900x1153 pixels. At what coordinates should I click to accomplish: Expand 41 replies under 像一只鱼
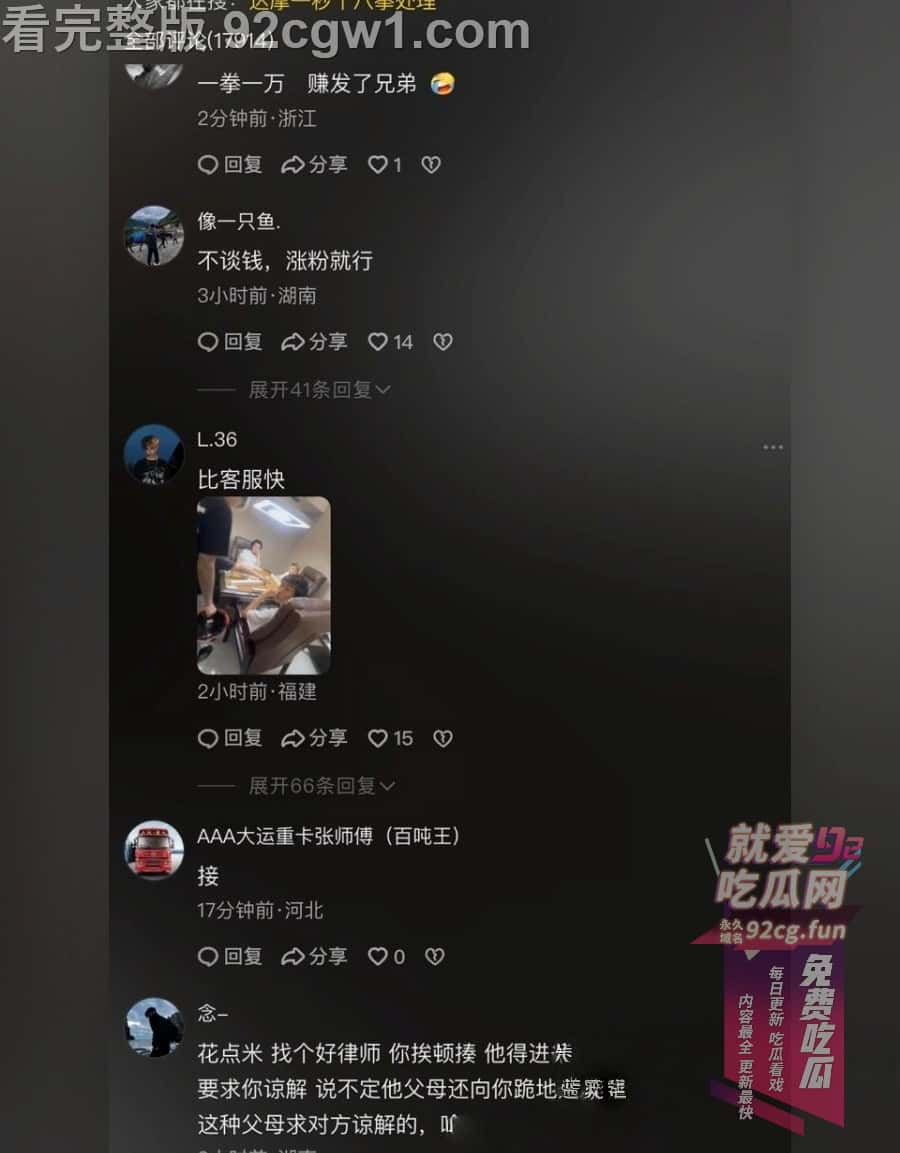coord(318,390)
